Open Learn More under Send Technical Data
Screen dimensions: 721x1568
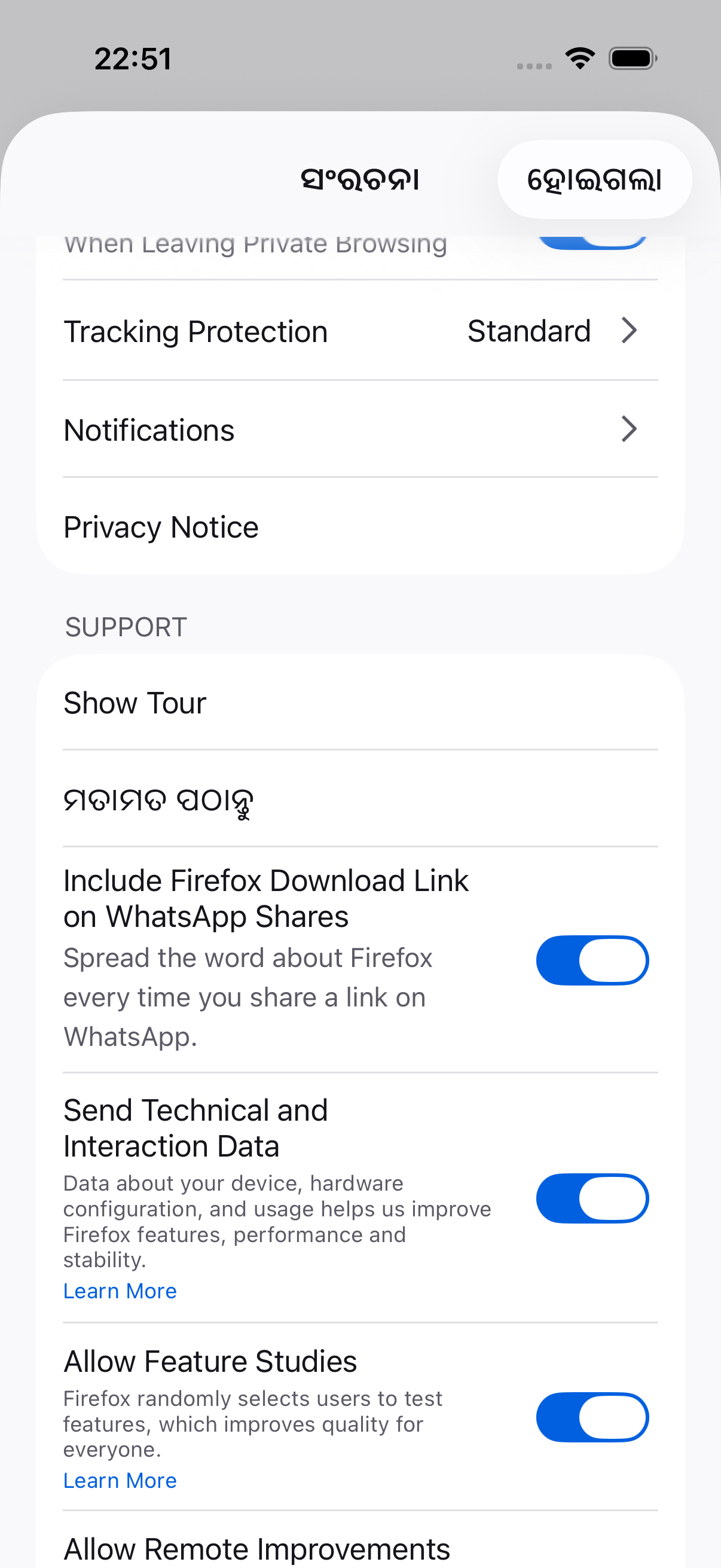[x=120, y=1291]
